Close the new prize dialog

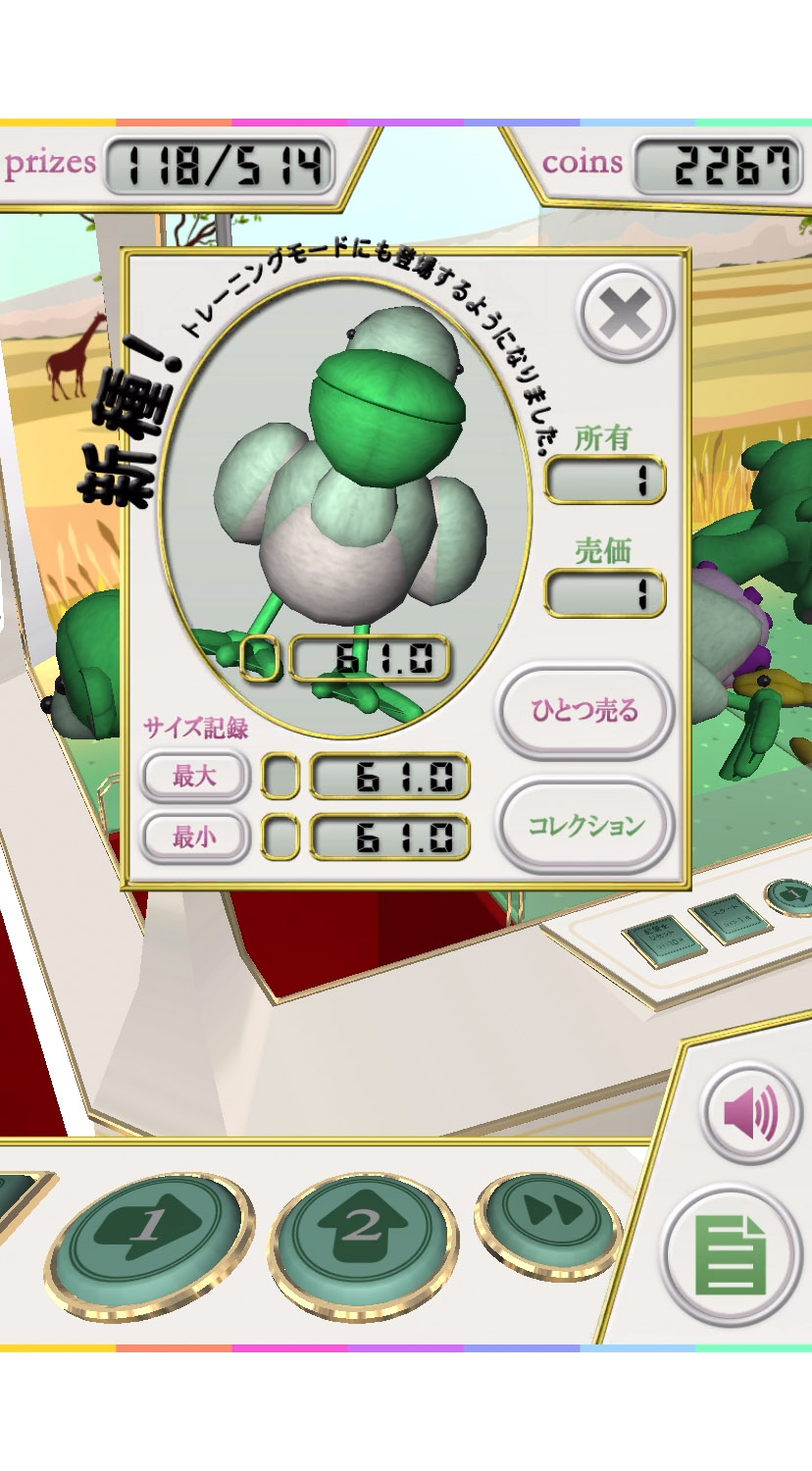tap(626, 314)
